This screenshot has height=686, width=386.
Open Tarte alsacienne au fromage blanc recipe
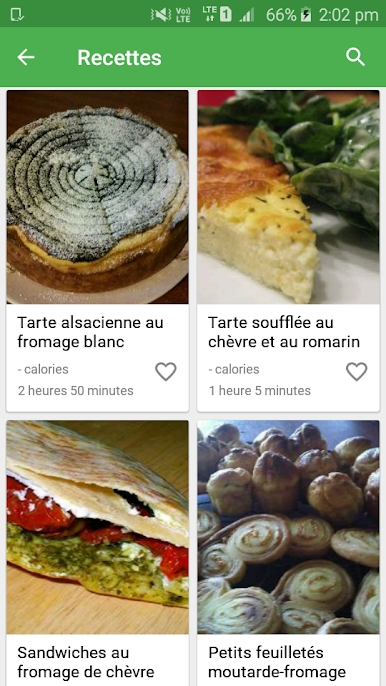pos(98,251)
